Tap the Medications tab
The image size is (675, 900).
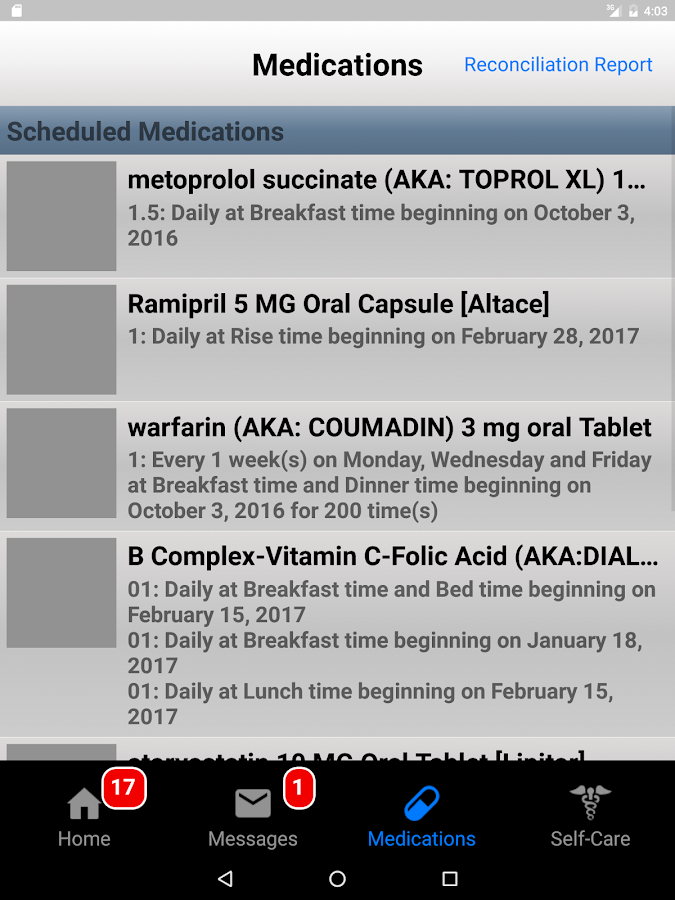[422, 815]
